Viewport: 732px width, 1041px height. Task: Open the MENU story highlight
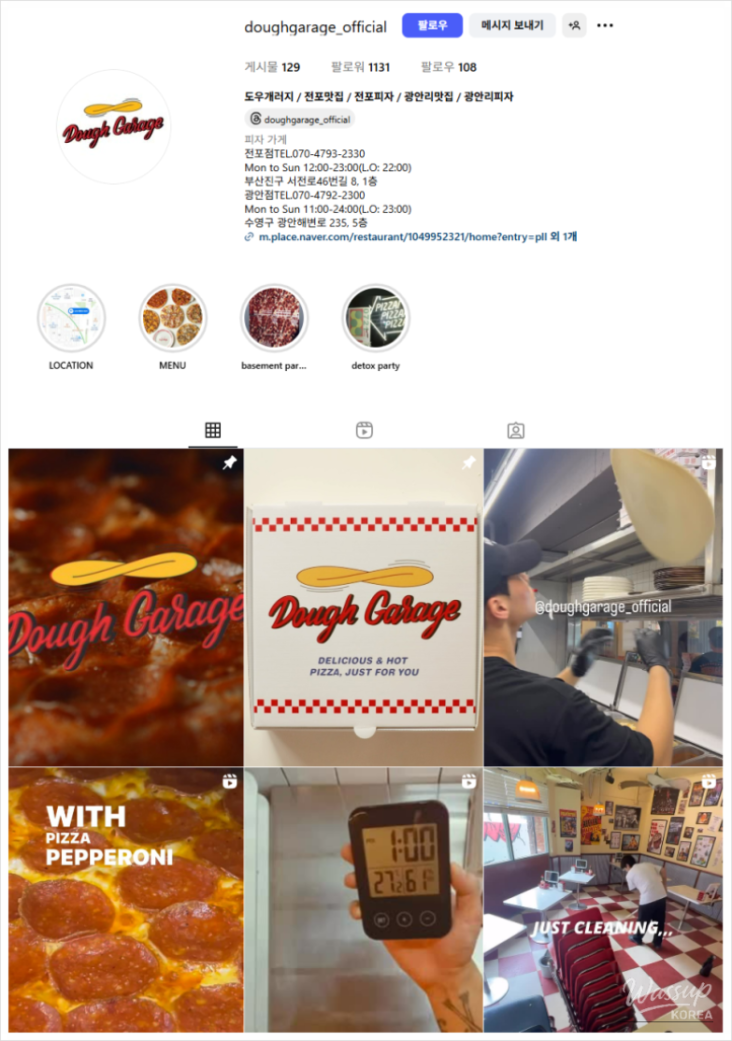click(172, 318)
